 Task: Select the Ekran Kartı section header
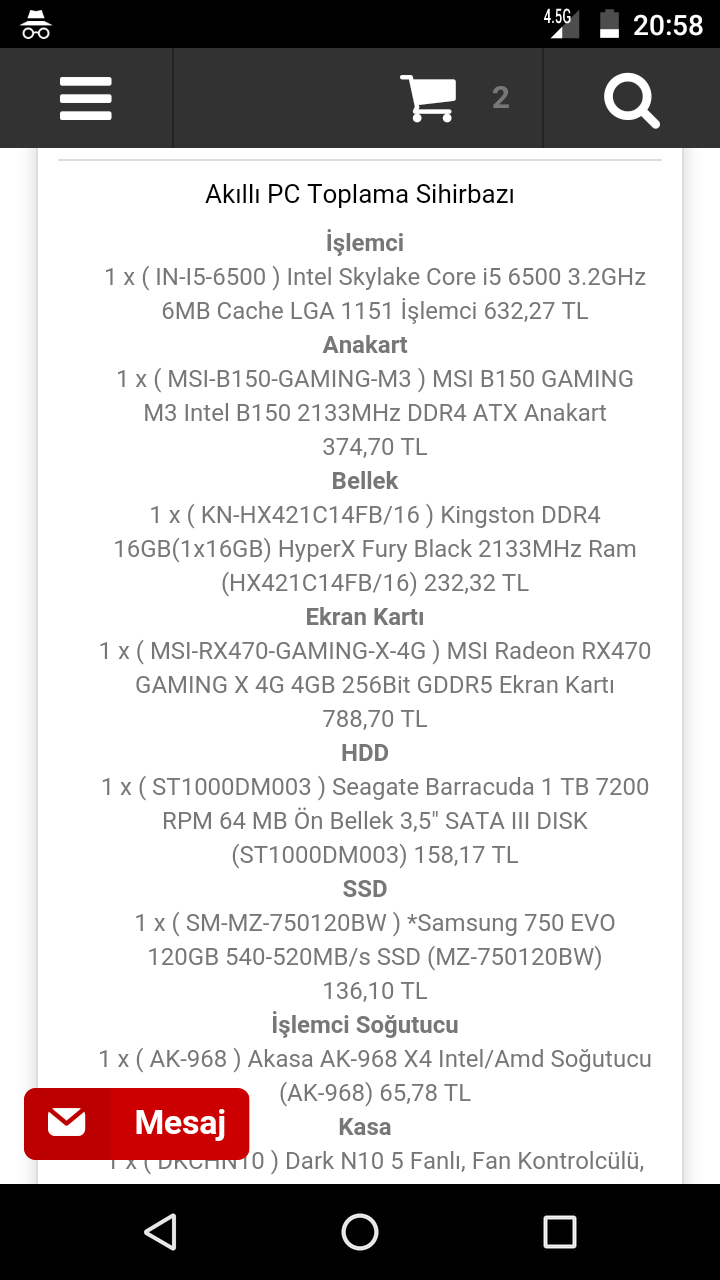(365, 616)
